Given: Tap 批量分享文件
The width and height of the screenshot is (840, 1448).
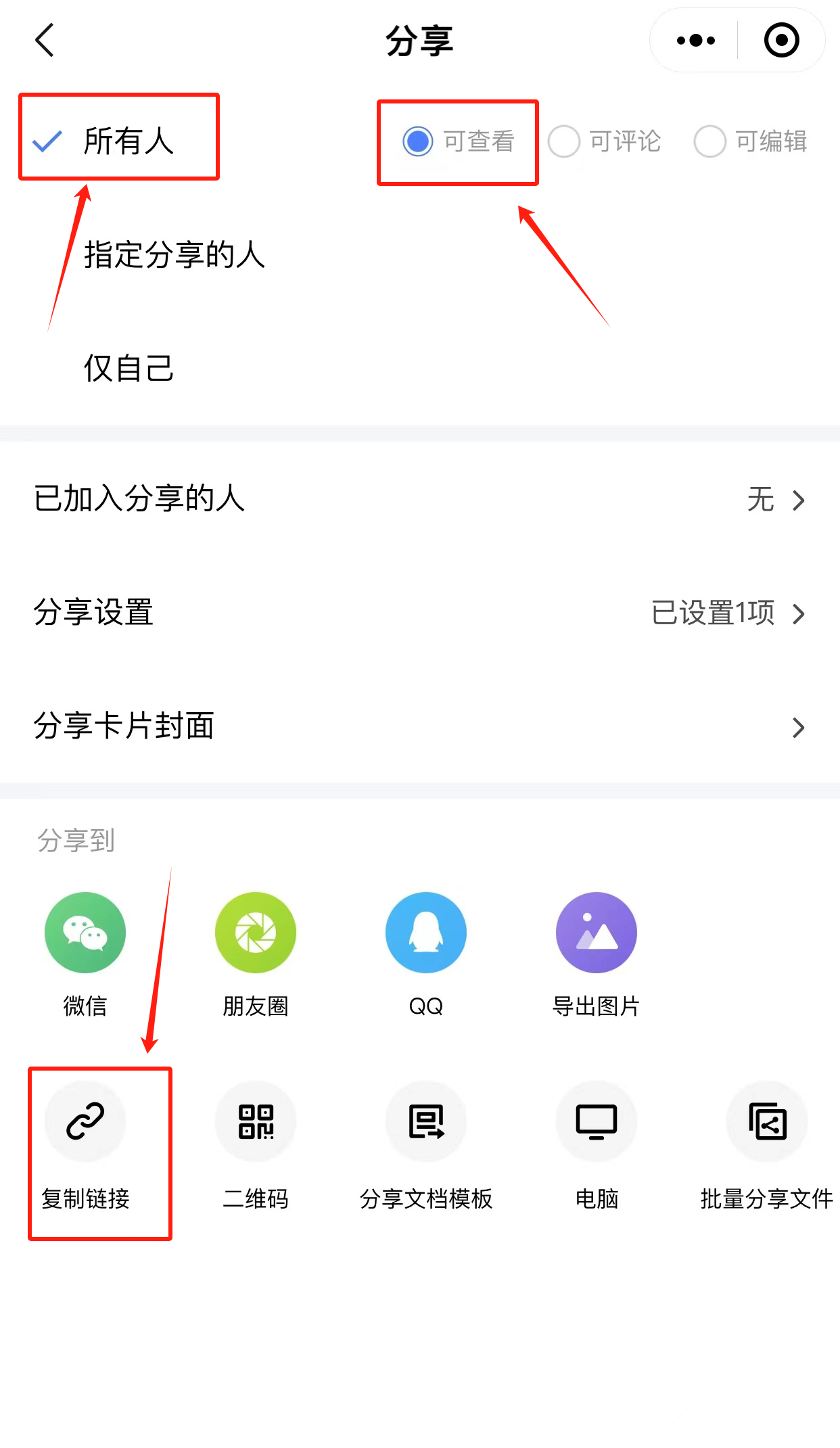Looking at the screenshot, I should [x=767, y=1122].
